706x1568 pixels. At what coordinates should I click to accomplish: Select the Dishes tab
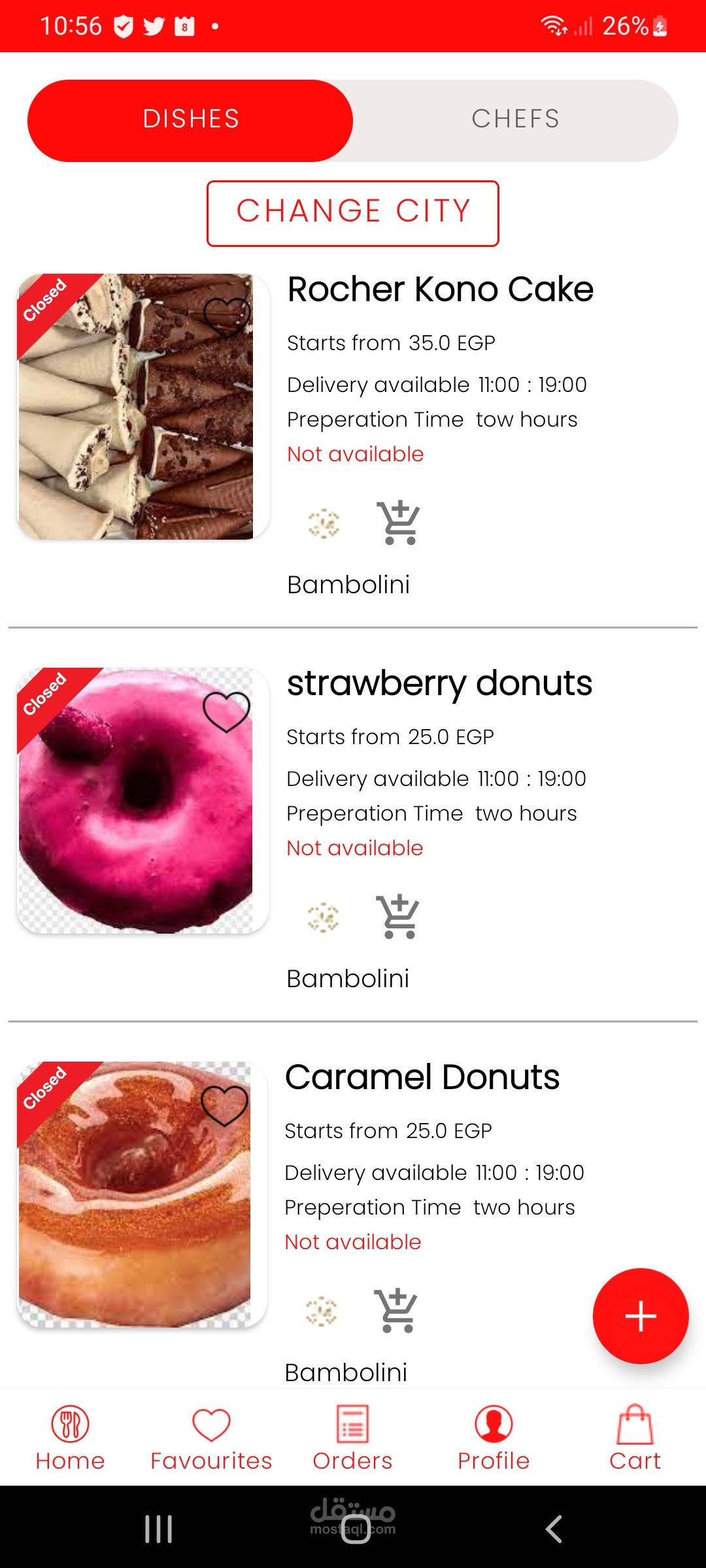tap(190, 120)
